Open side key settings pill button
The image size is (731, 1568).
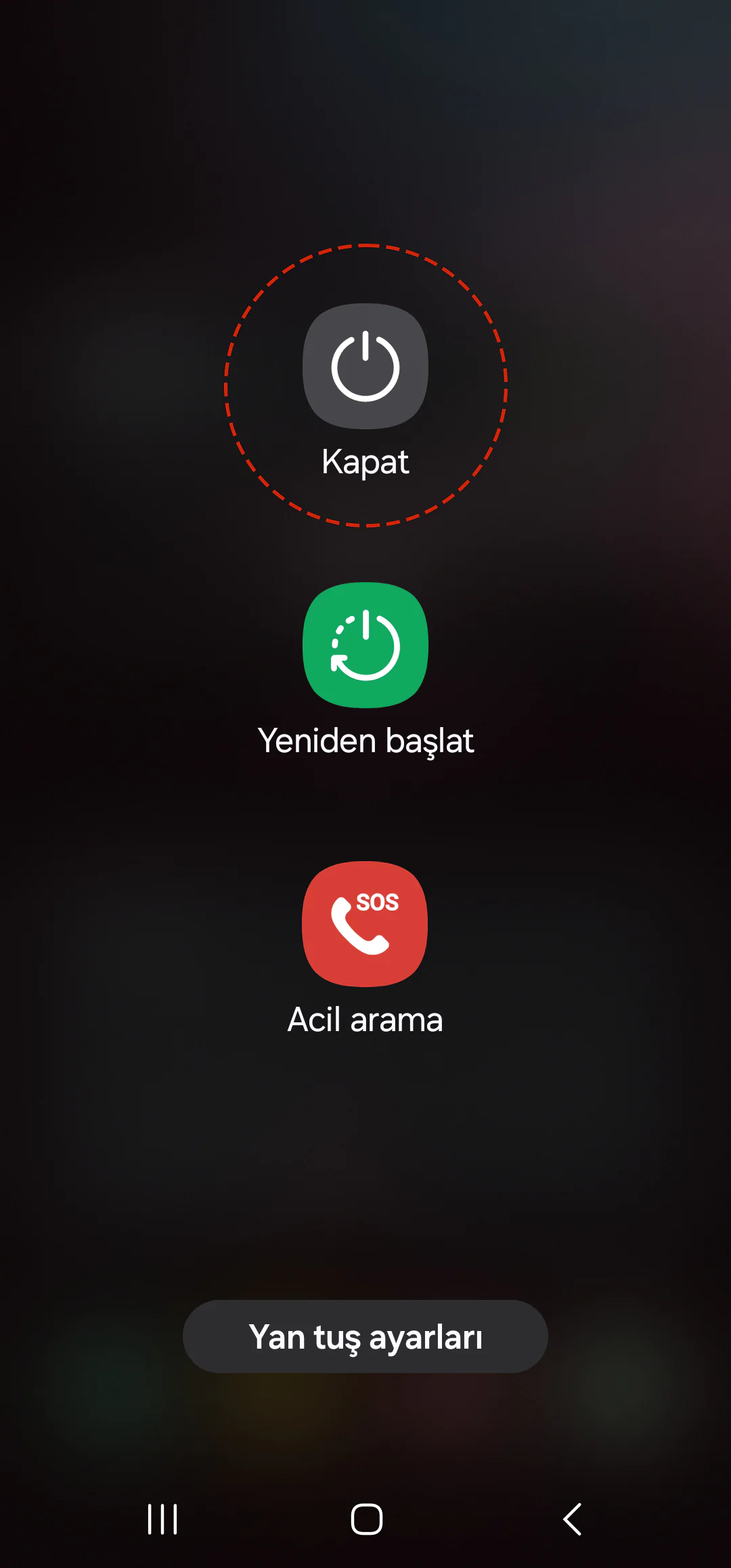tap(365, 1335)
